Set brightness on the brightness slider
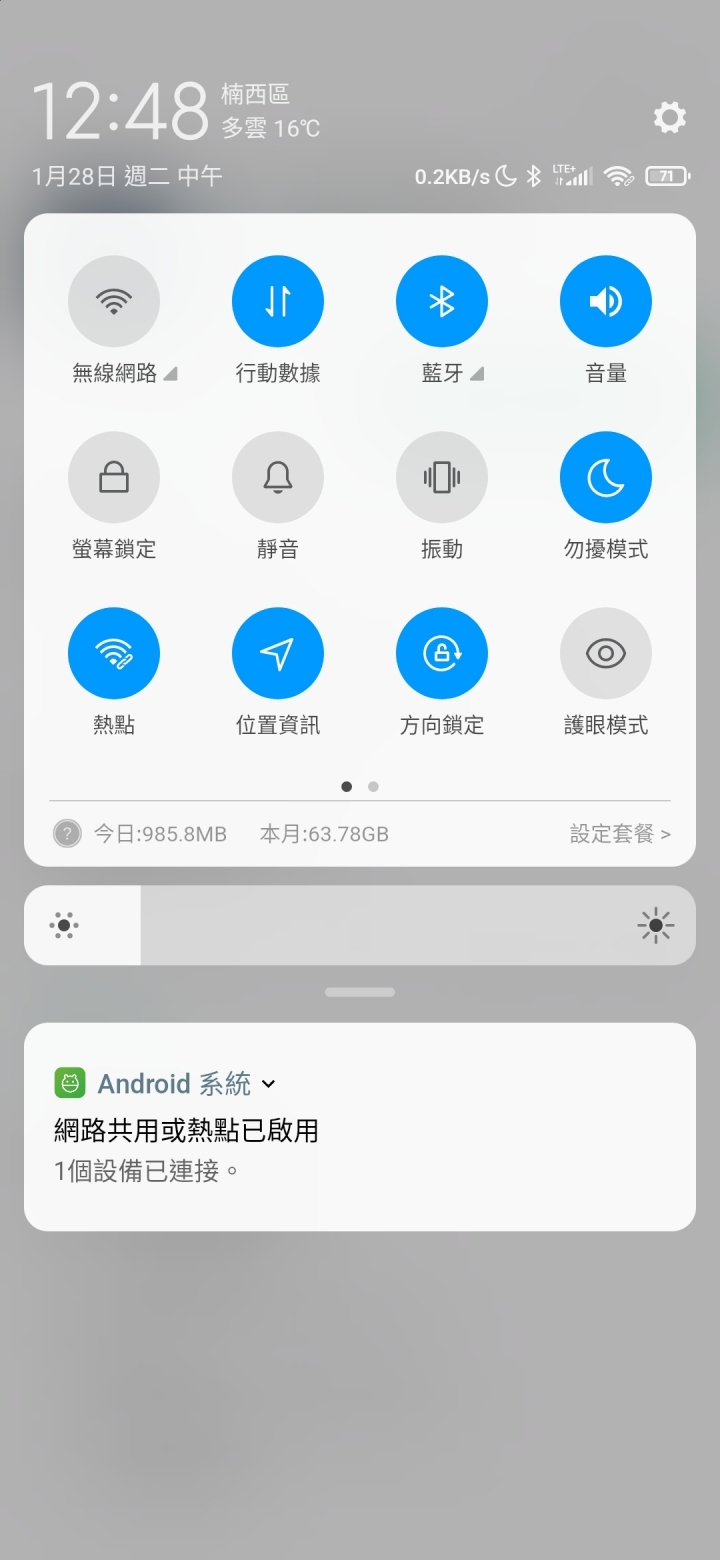This screenshot has width=720, height=1560. tap(360, 925)
